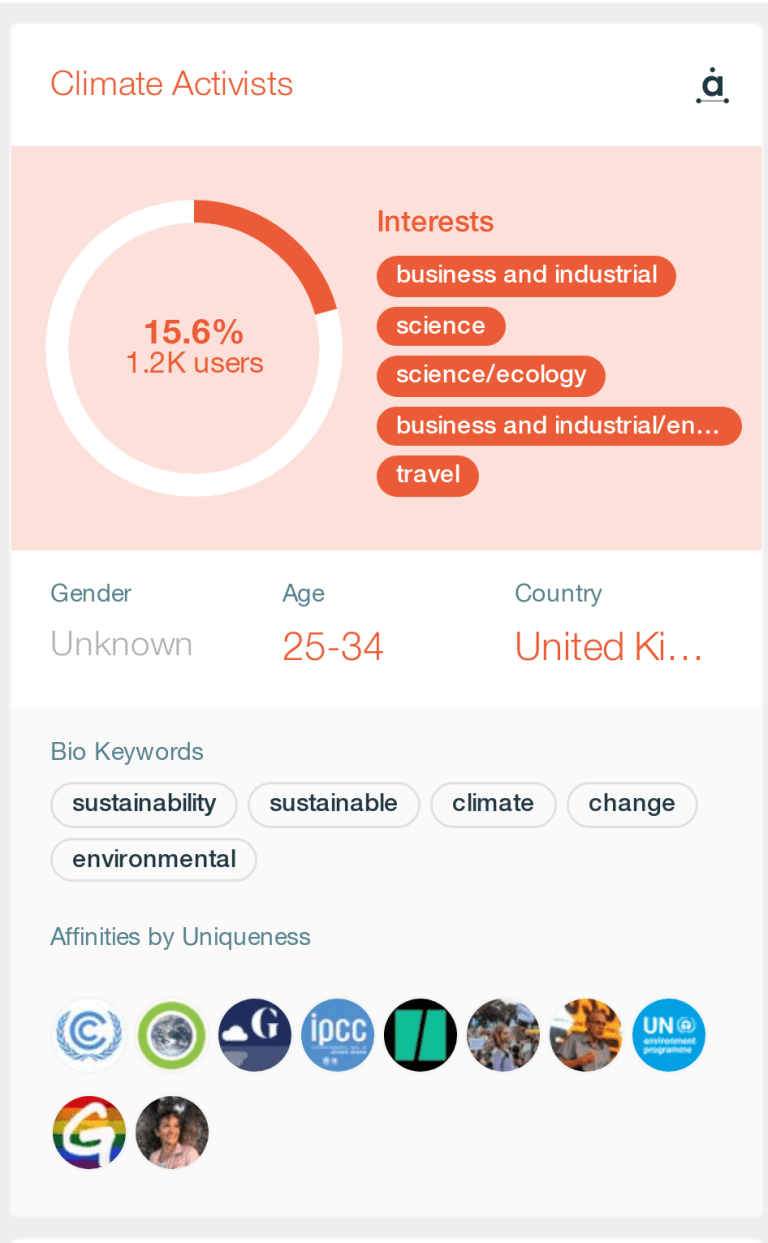Viewport: 768px width, 1243px height.
Task: Tap the sustainability bio keyword
Action: click(x=144, y=804)
